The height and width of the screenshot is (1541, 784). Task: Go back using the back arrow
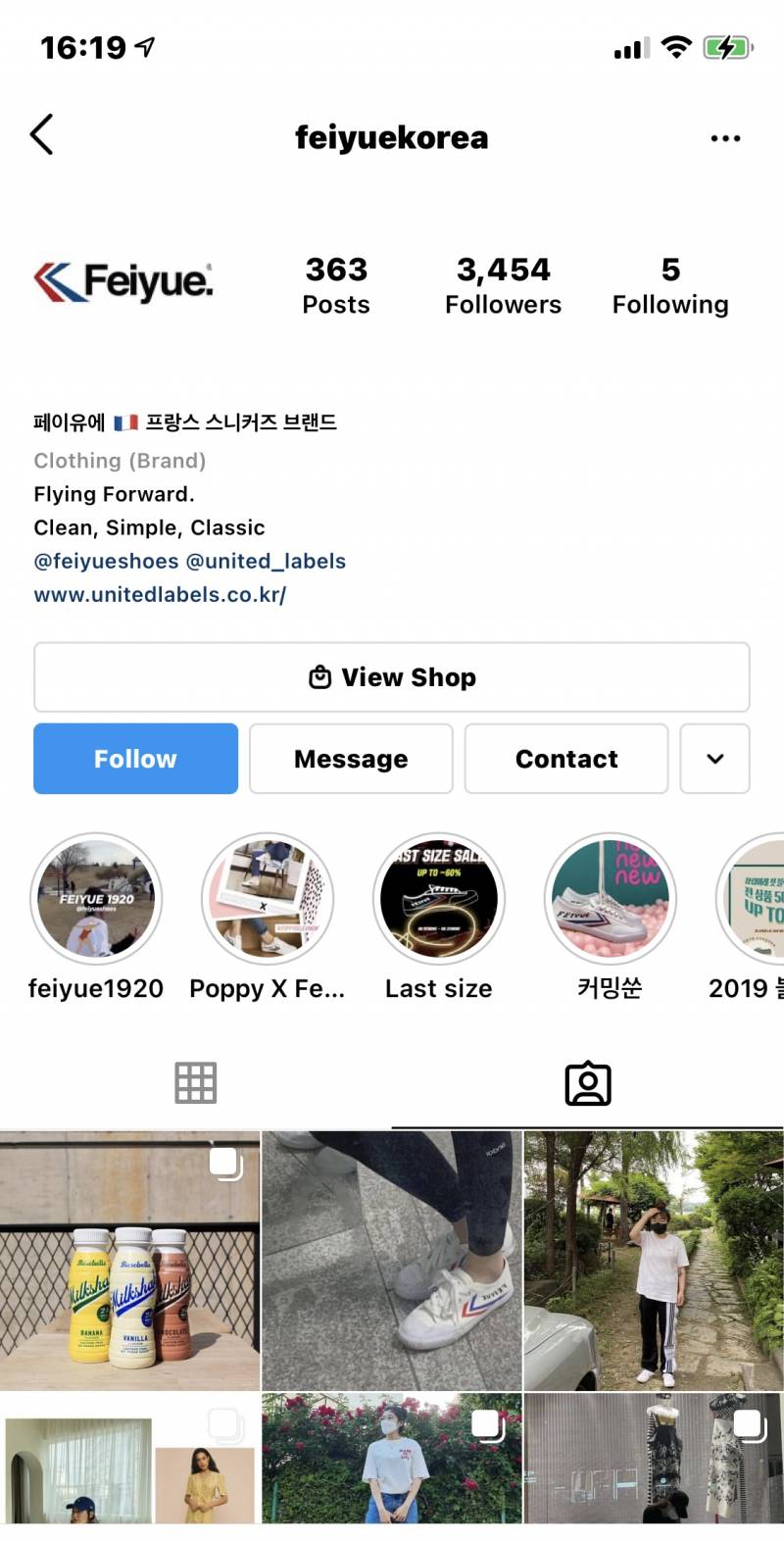pyautogui.click(x=41, y=135)
